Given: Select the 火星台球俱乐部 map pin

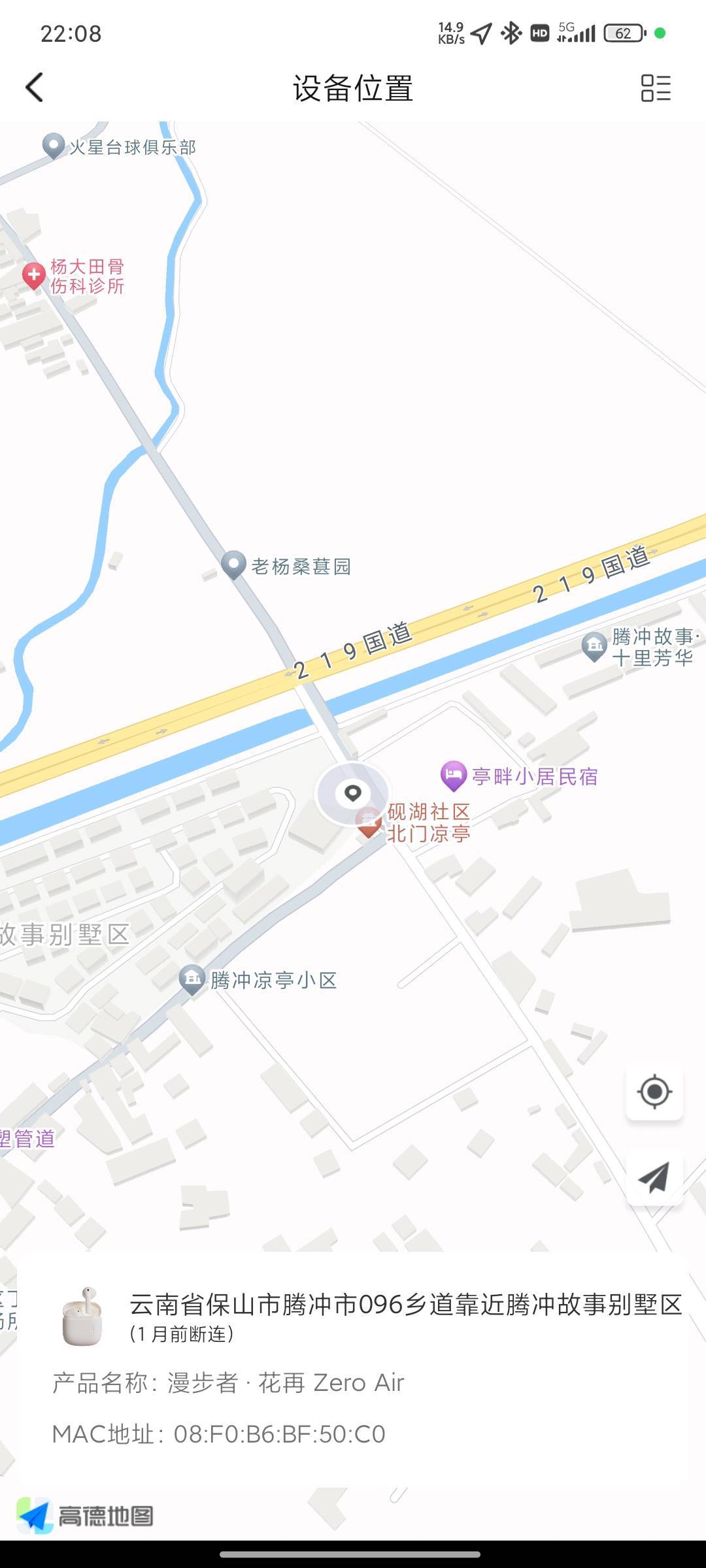Looking at the screenshot, I should tap(53, 146).
